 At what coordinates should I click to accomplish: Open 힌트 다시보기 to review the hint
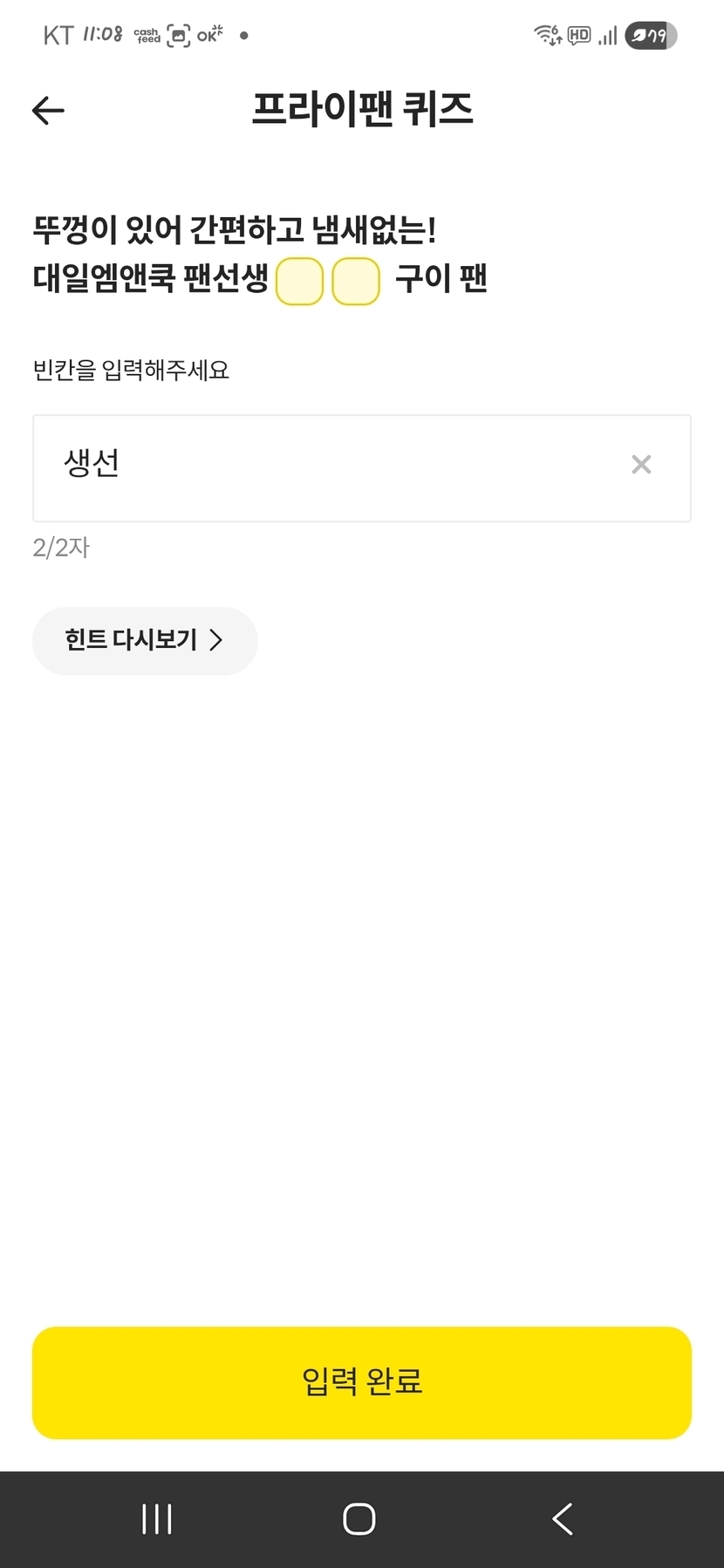[x=145, y=640]
